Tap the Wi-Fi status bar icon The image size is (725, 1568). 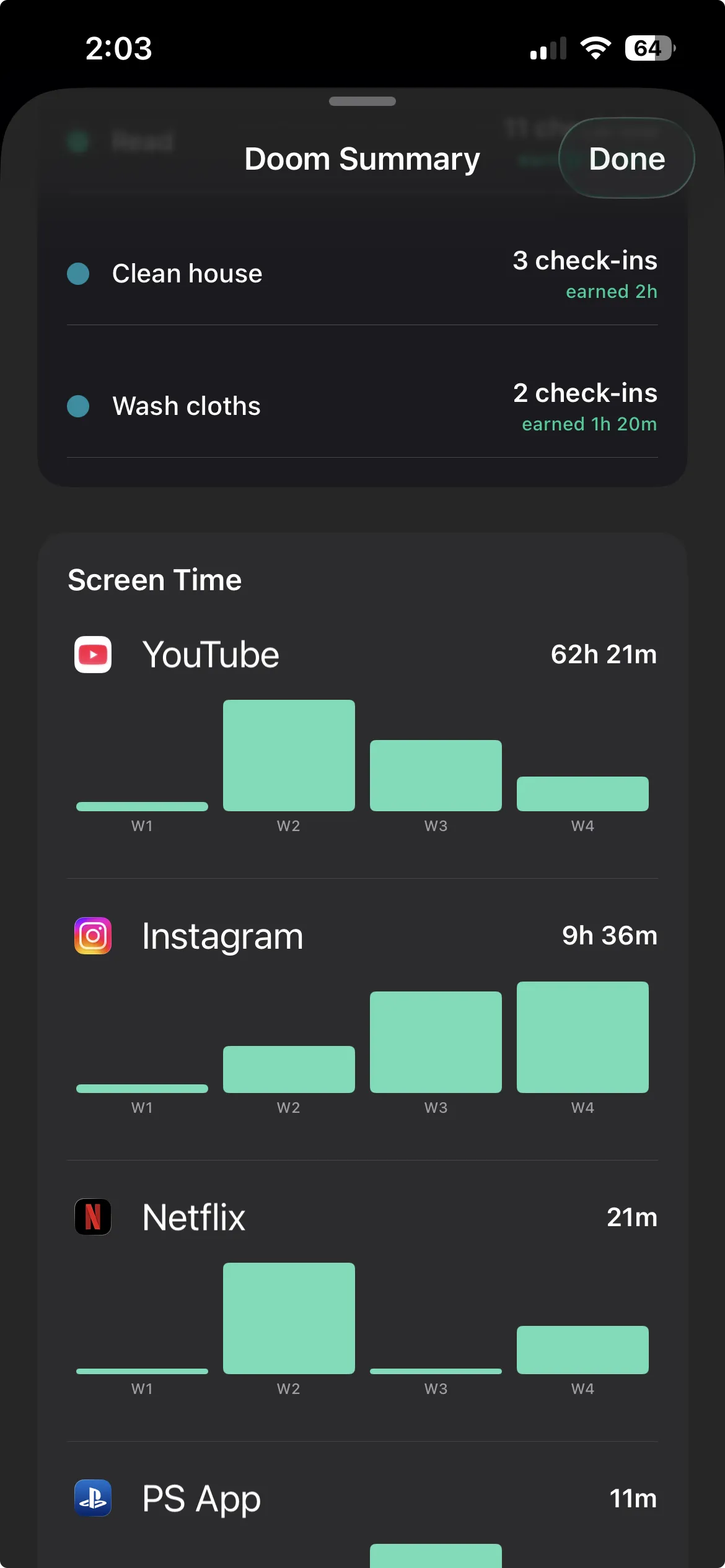coord(595,47)
